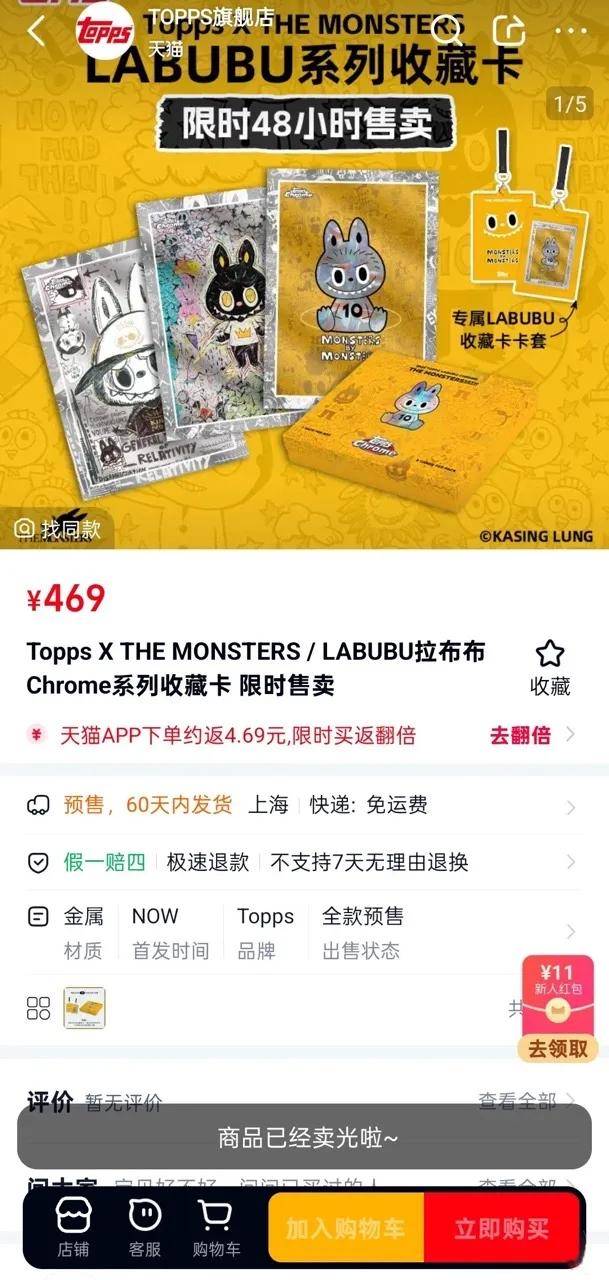Buy now with 立即购买
609x1280 pixels.
501,1228
